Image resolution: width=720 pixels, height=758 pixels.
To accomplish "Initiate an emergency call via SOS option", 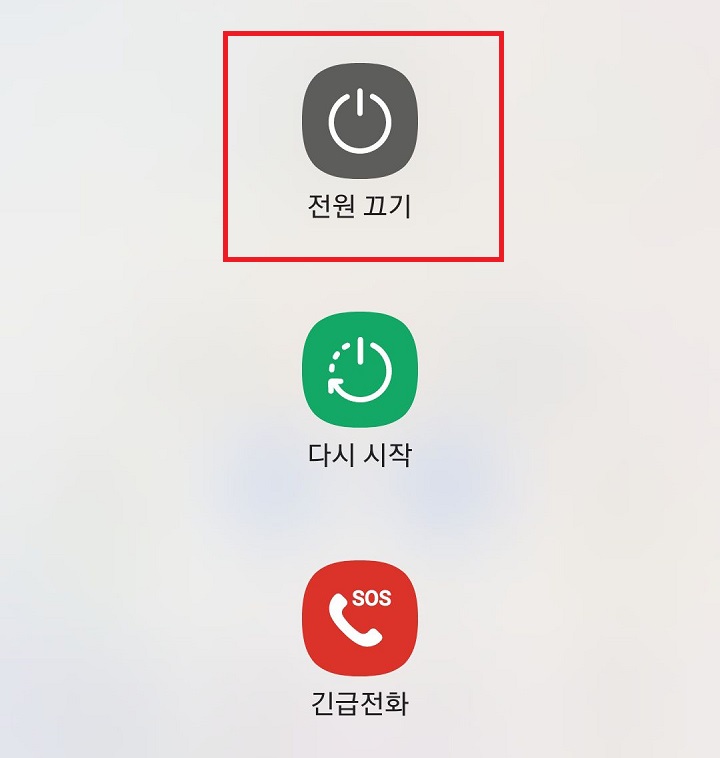I will (x=360, y=617).
